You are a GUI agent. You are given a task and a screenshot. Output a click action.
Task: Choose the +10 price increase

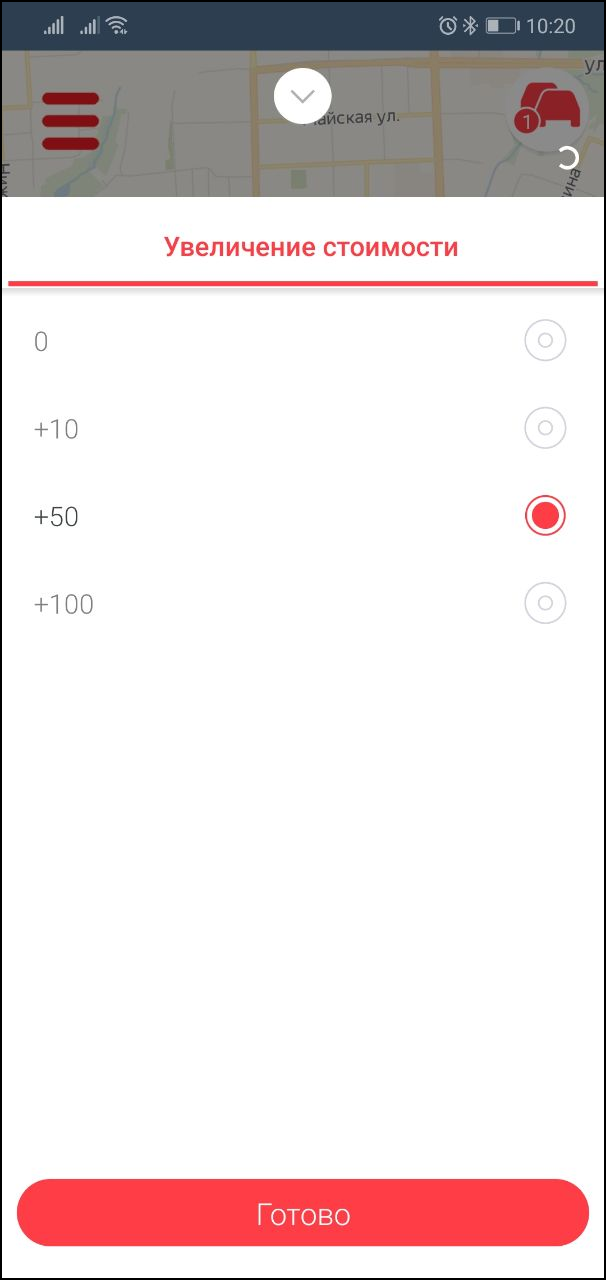(545, 429)
